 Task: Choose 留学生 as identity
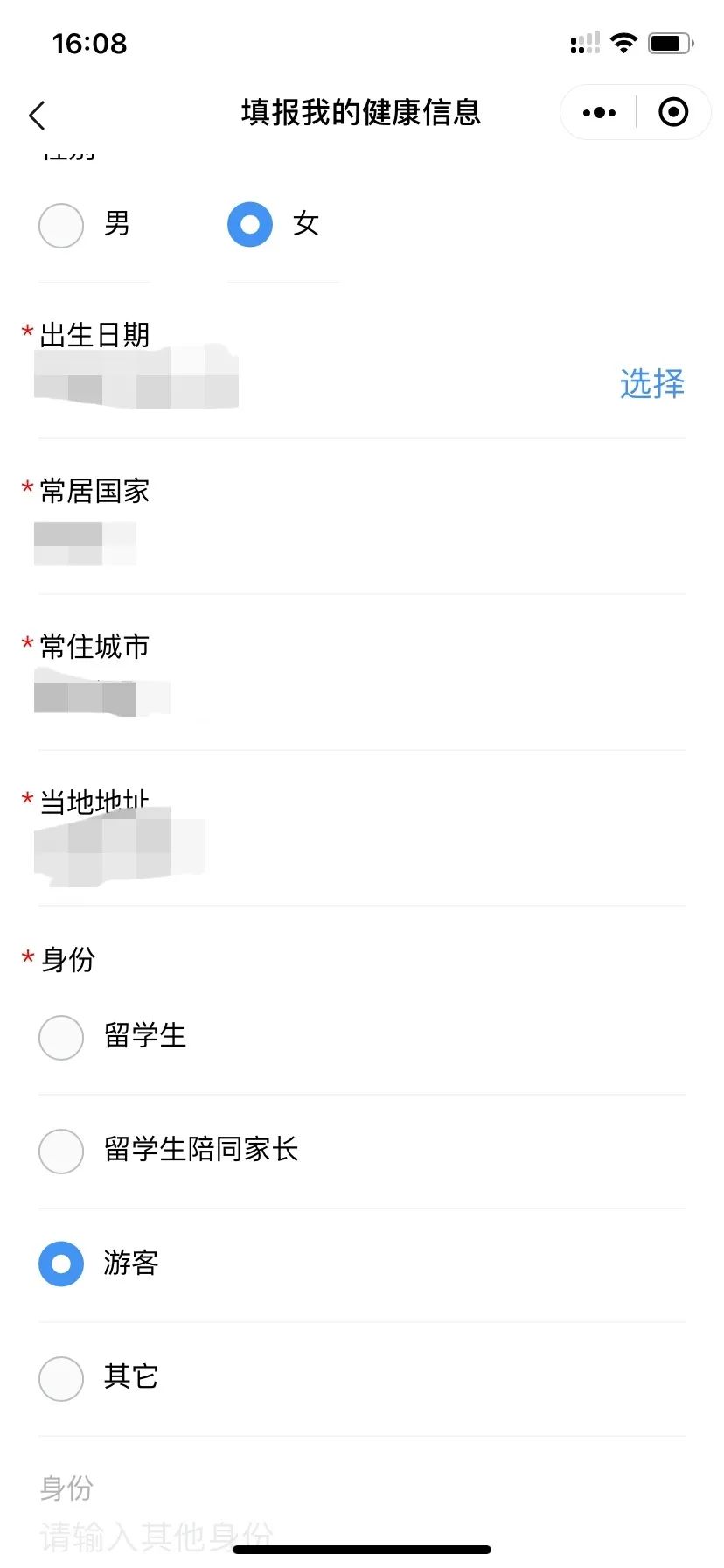click(60, 1038)
